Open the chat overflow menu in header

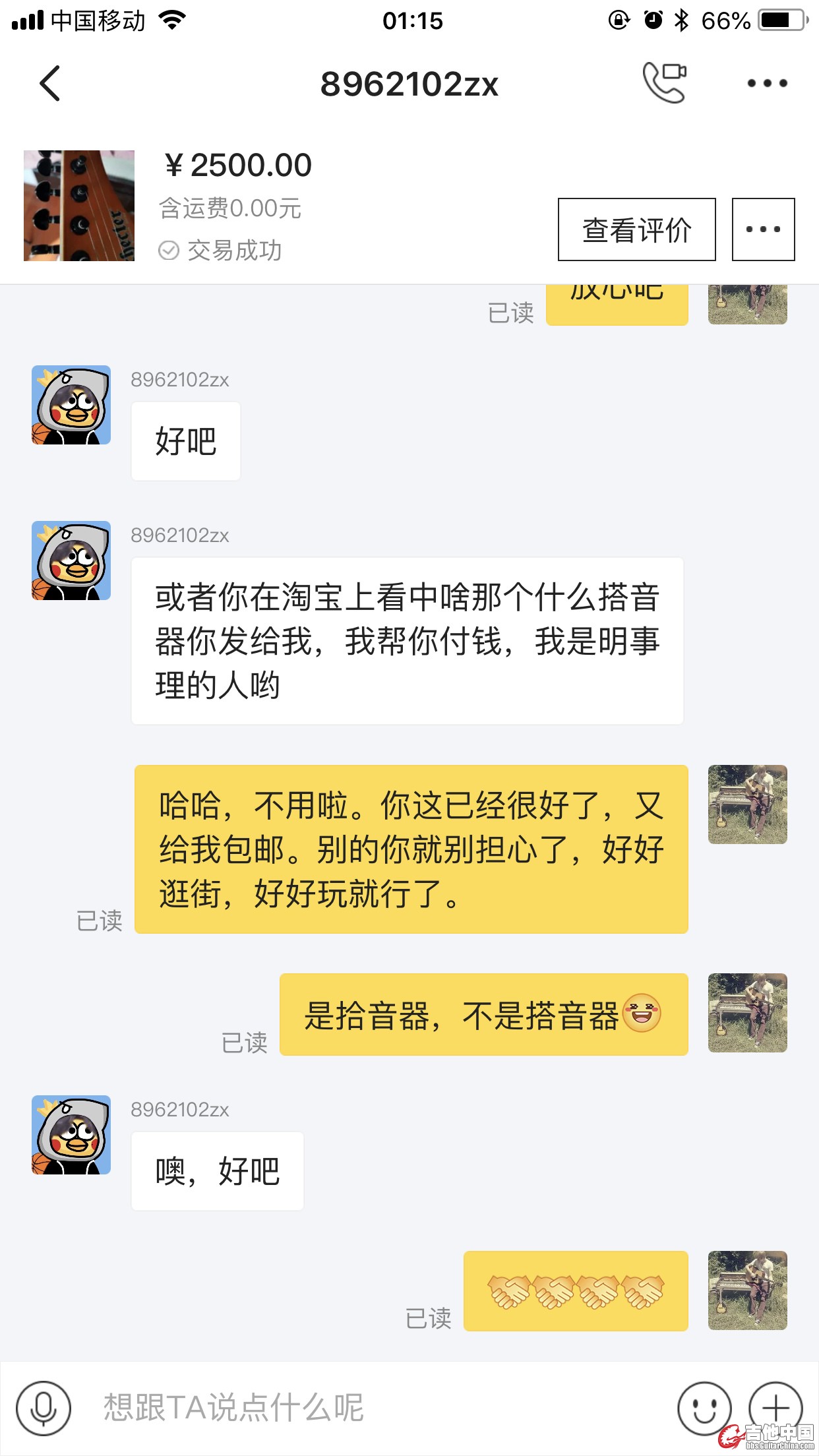[767, 83]
